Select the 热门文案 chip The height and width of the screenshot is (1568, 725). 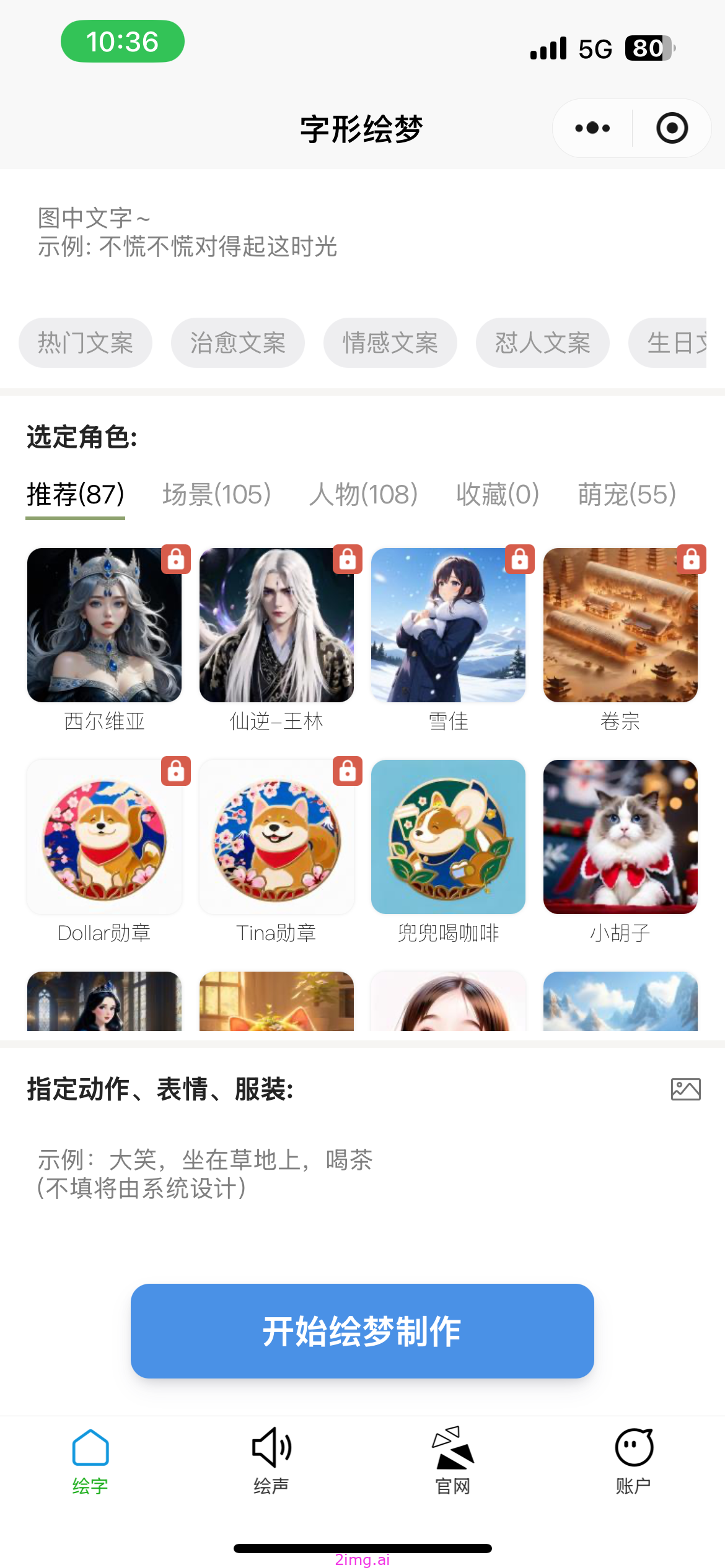tap(86, 342)
